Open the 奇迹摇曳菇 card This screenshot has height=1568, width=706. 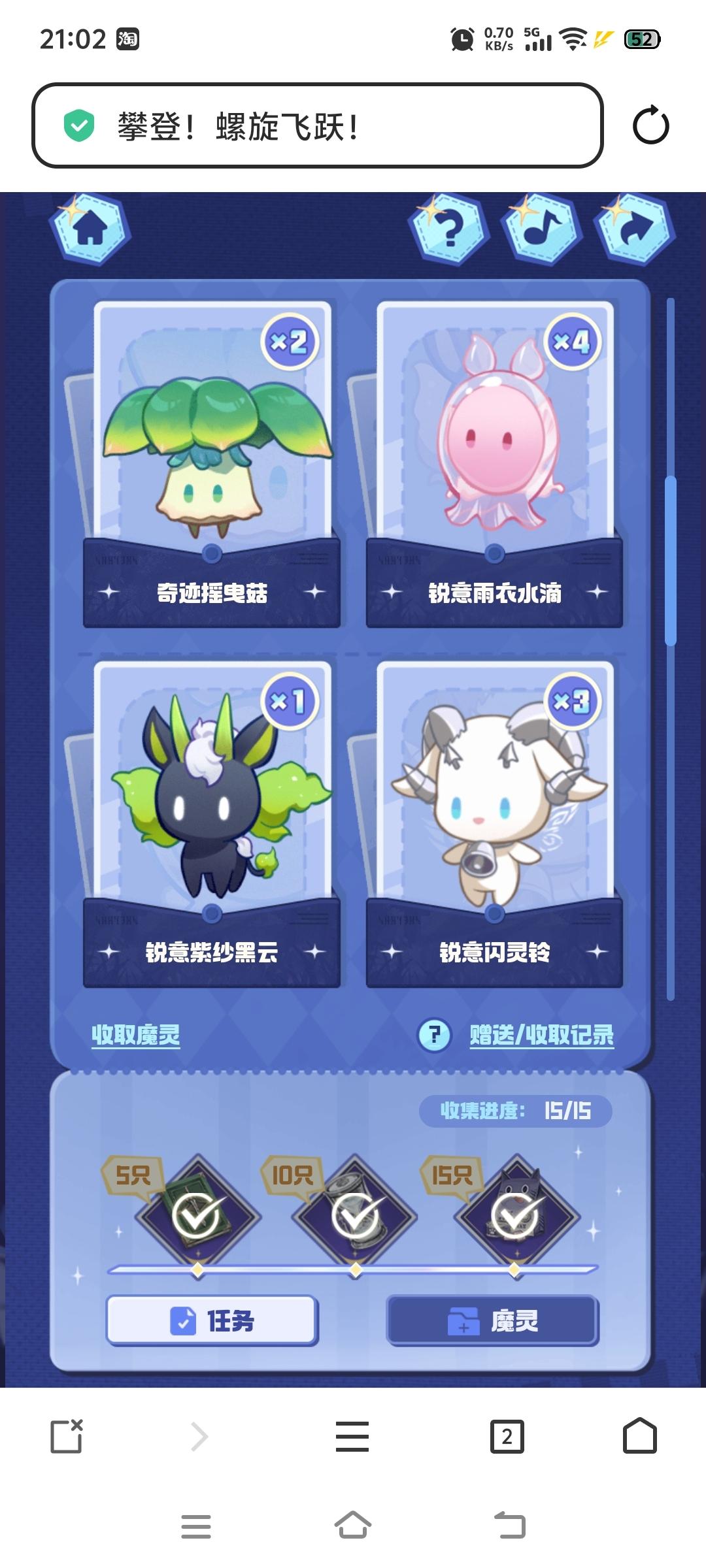pos(212,464)
